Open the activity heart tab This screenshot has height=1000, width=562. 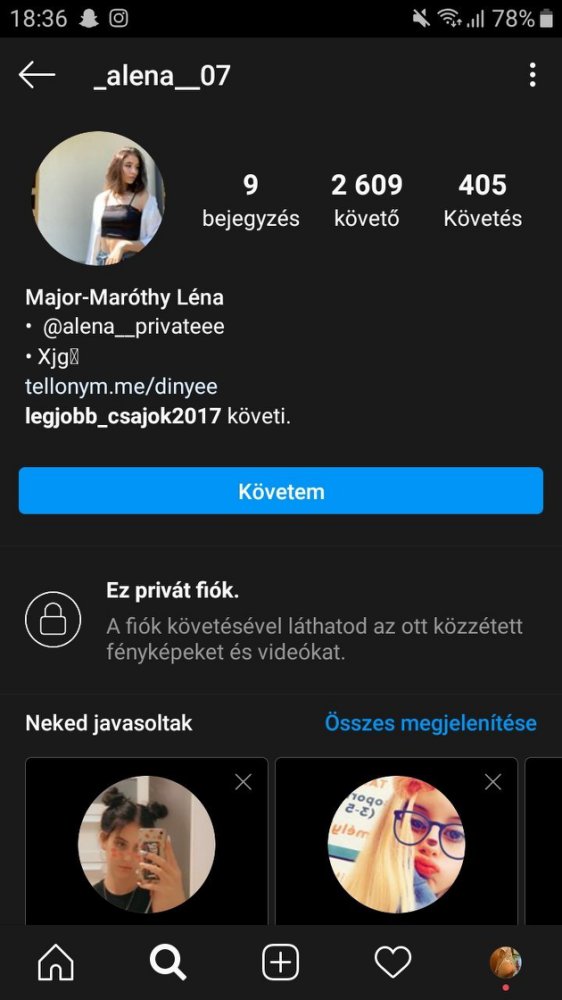tap(392, 962)
